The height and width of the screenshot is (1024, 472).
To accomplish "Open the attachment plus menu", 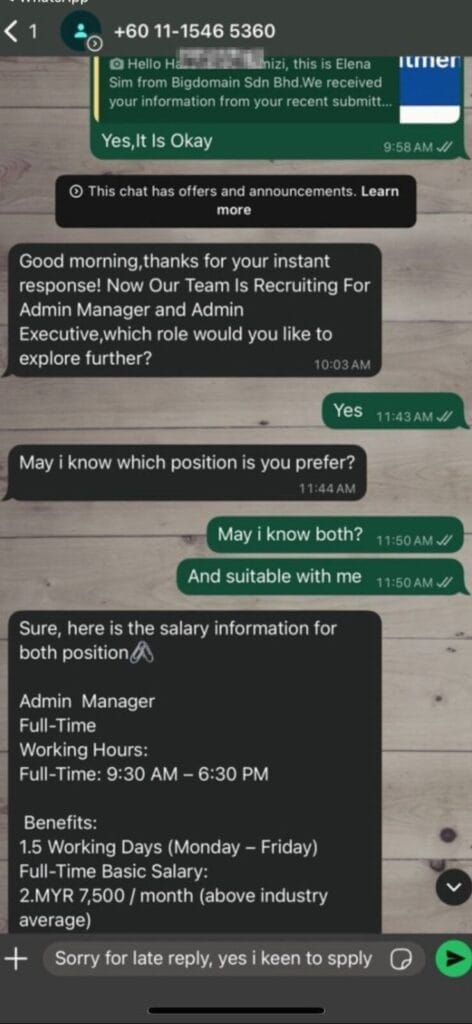I will (x=16, y=959).
